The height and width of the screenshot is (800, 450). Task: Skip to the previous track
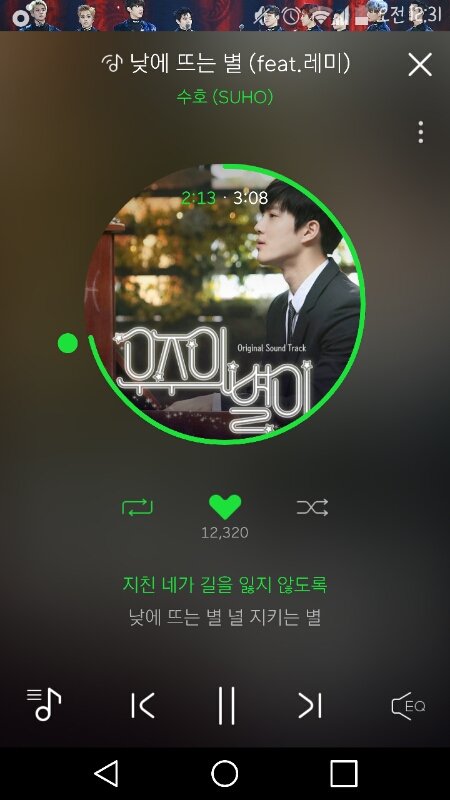coord(142,706)
